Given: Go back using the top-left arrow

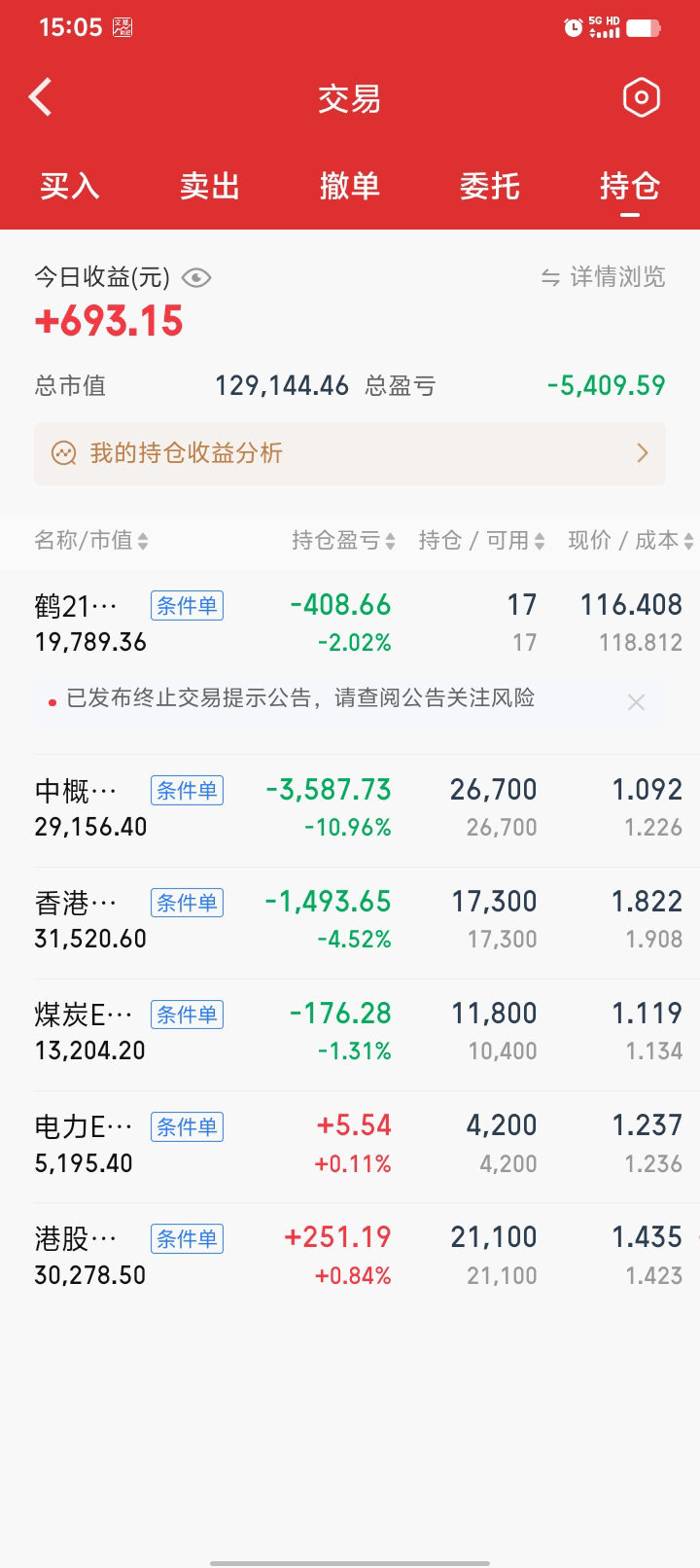Looking at the screenshot, I should pos(41,97).
